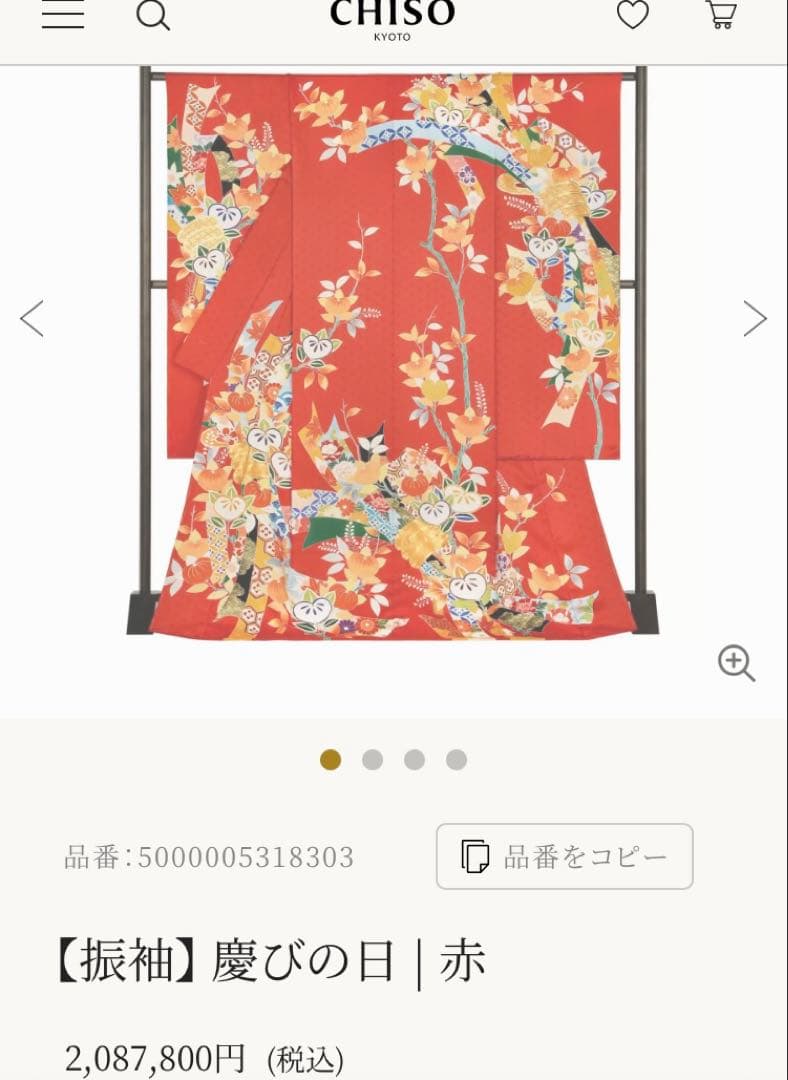Tap the zoom-in magnifier below the kimono image

(x=737, y=663)
